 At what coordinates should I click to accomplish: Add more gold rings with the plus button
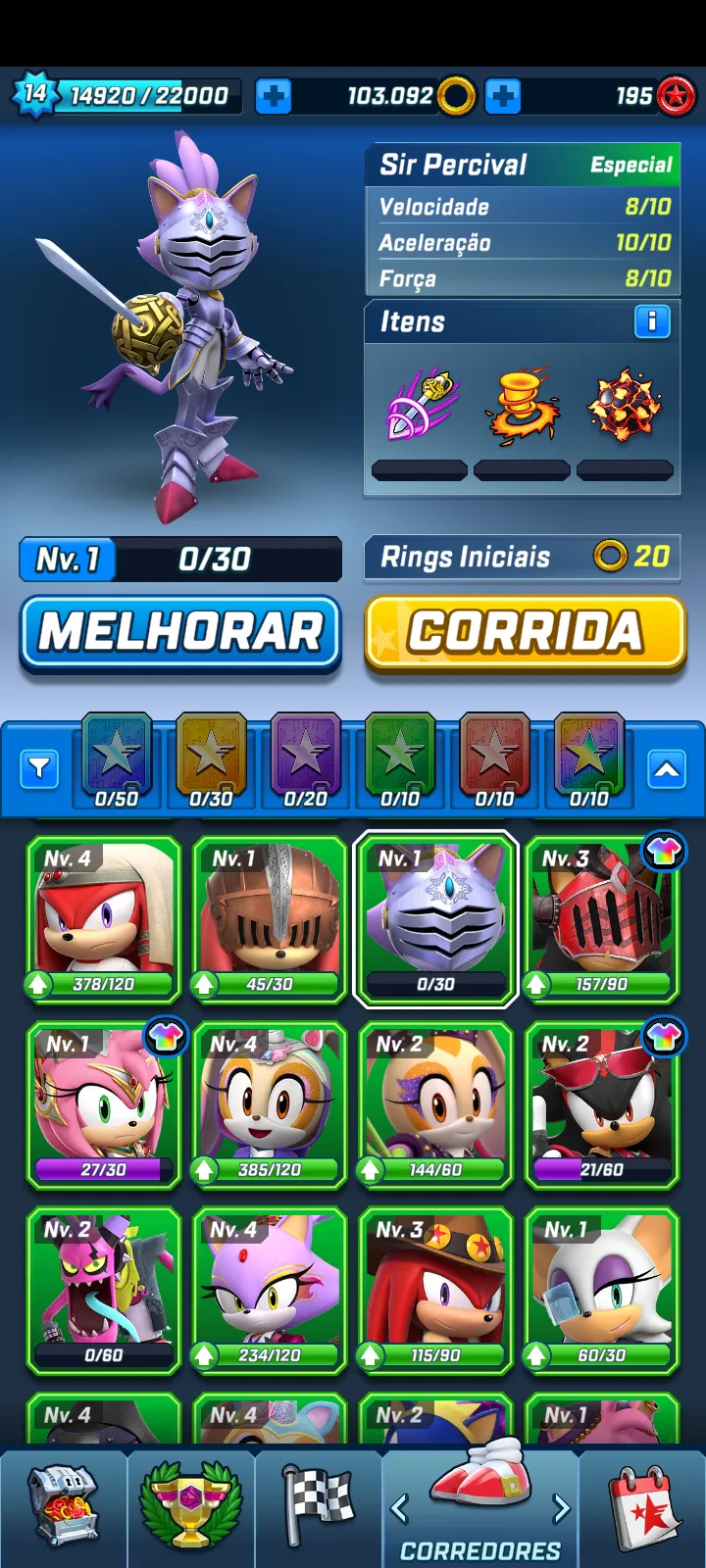(503, 96)
